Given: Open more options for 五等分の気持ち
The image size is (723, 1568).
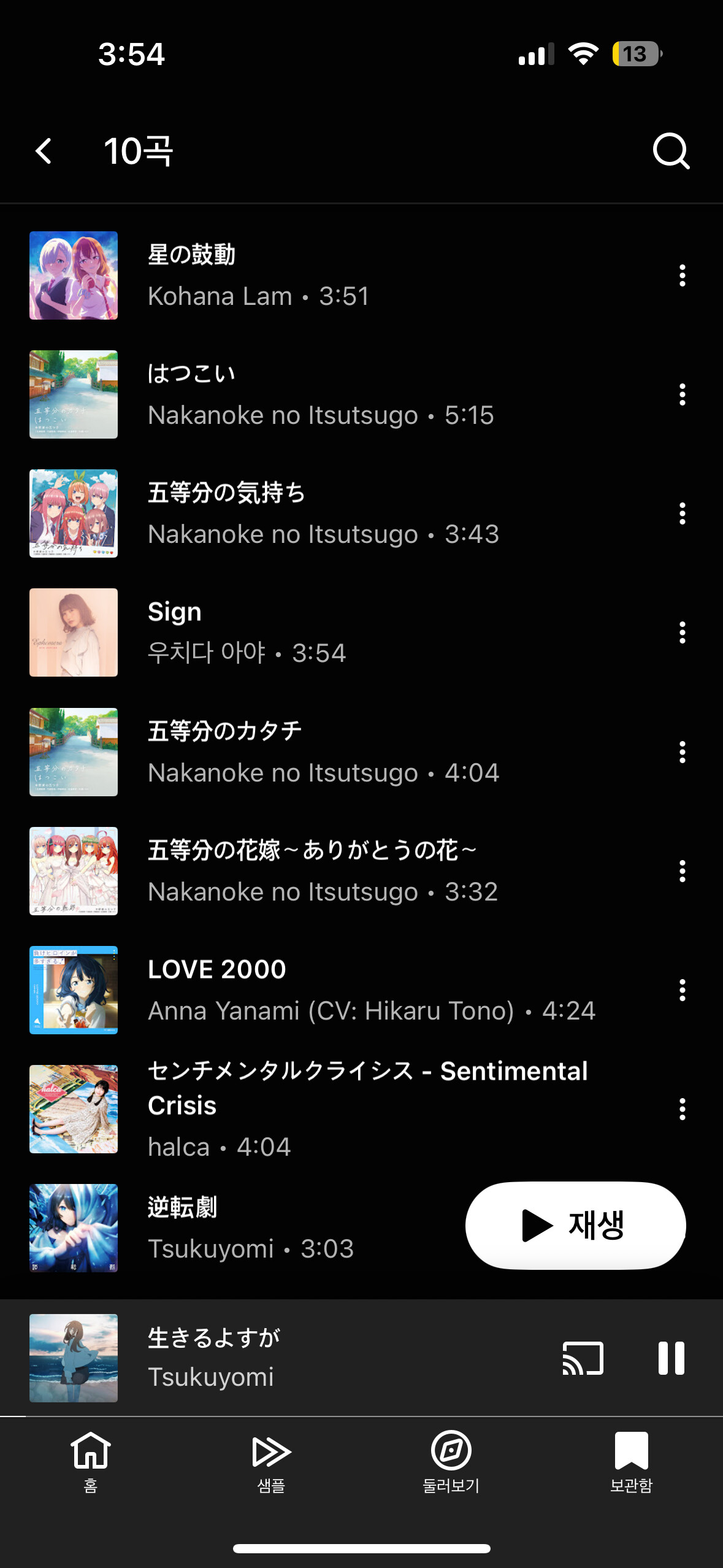Looking at the screenshot, I should 682,513.
